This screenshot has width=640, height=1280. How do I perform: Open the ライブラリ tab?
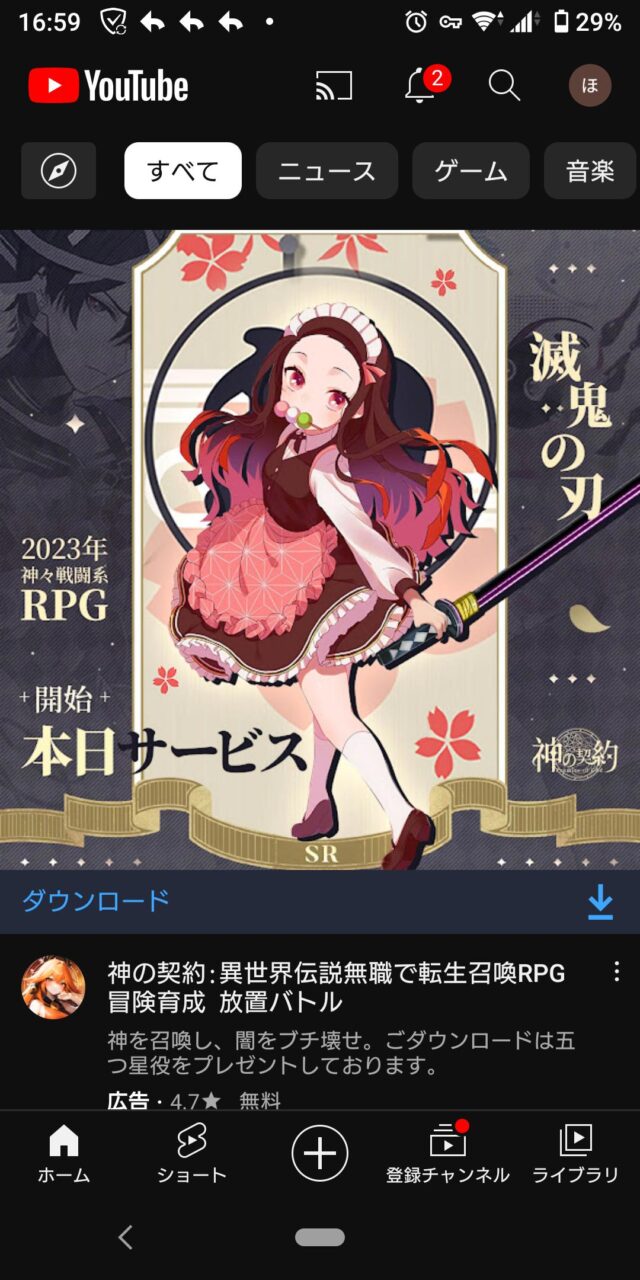575,1153
